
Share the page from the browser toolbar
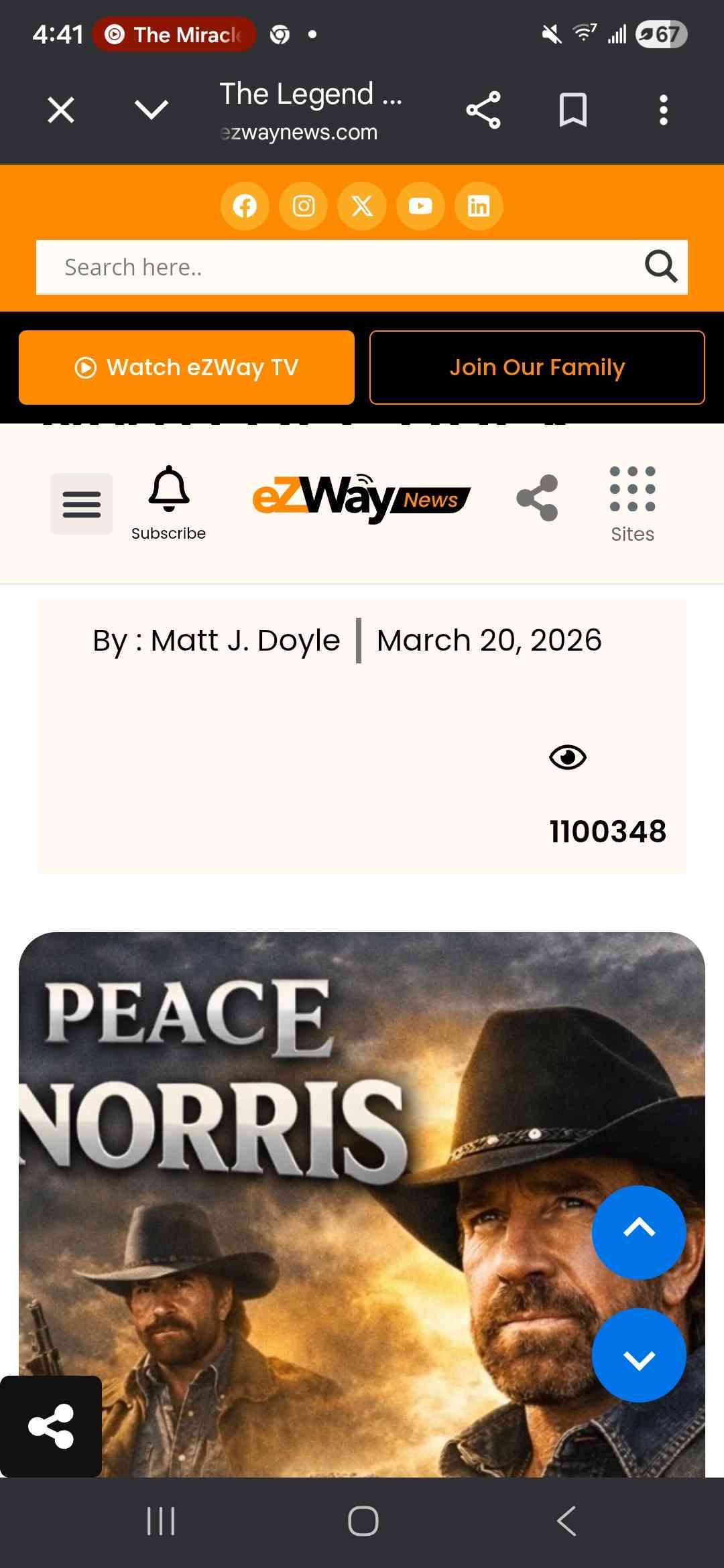pyautogui.click(x=483, y=110)
